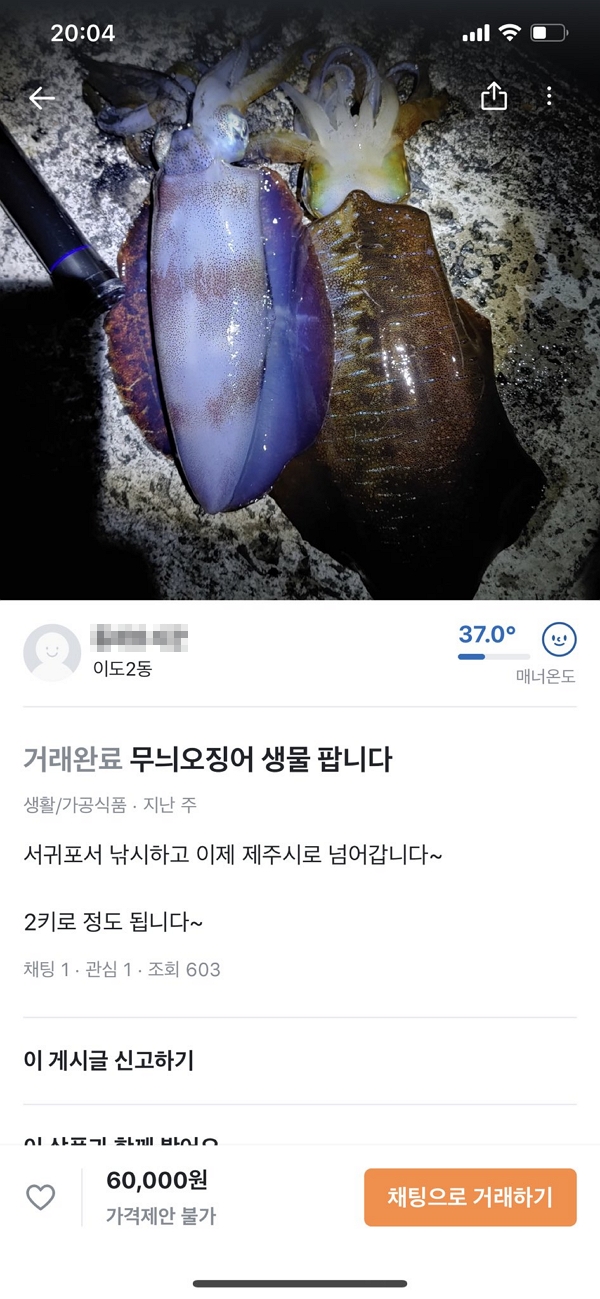Open the three-dot overflow menu
600x1299 pixels.
549,96
